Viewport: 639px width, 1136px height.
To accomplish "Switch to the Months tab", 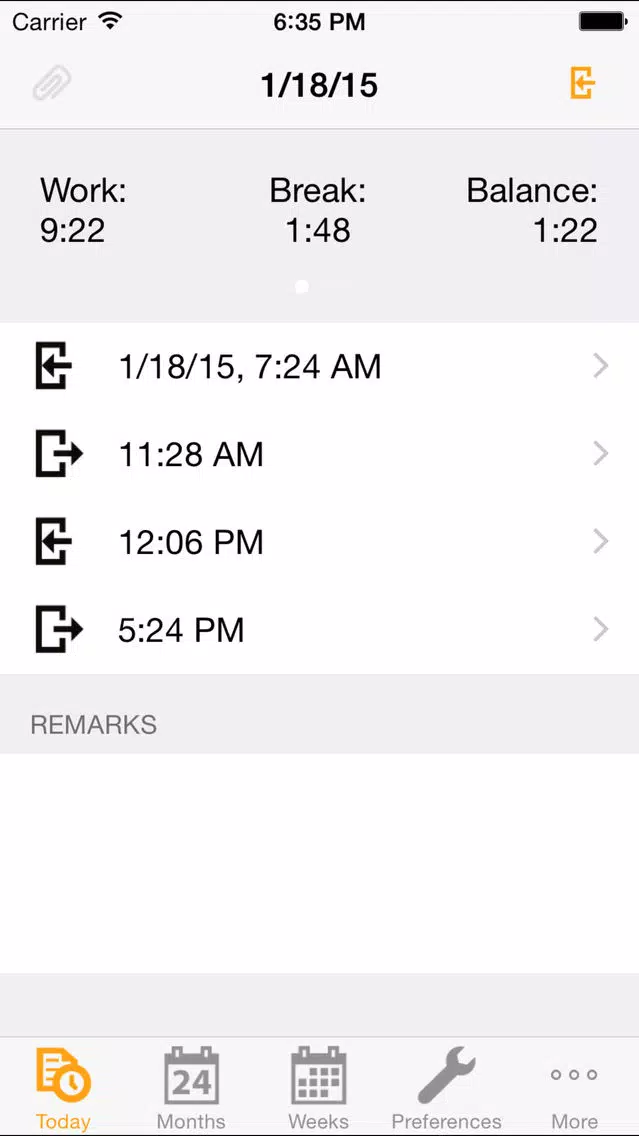I will (x=191, y=1088).
